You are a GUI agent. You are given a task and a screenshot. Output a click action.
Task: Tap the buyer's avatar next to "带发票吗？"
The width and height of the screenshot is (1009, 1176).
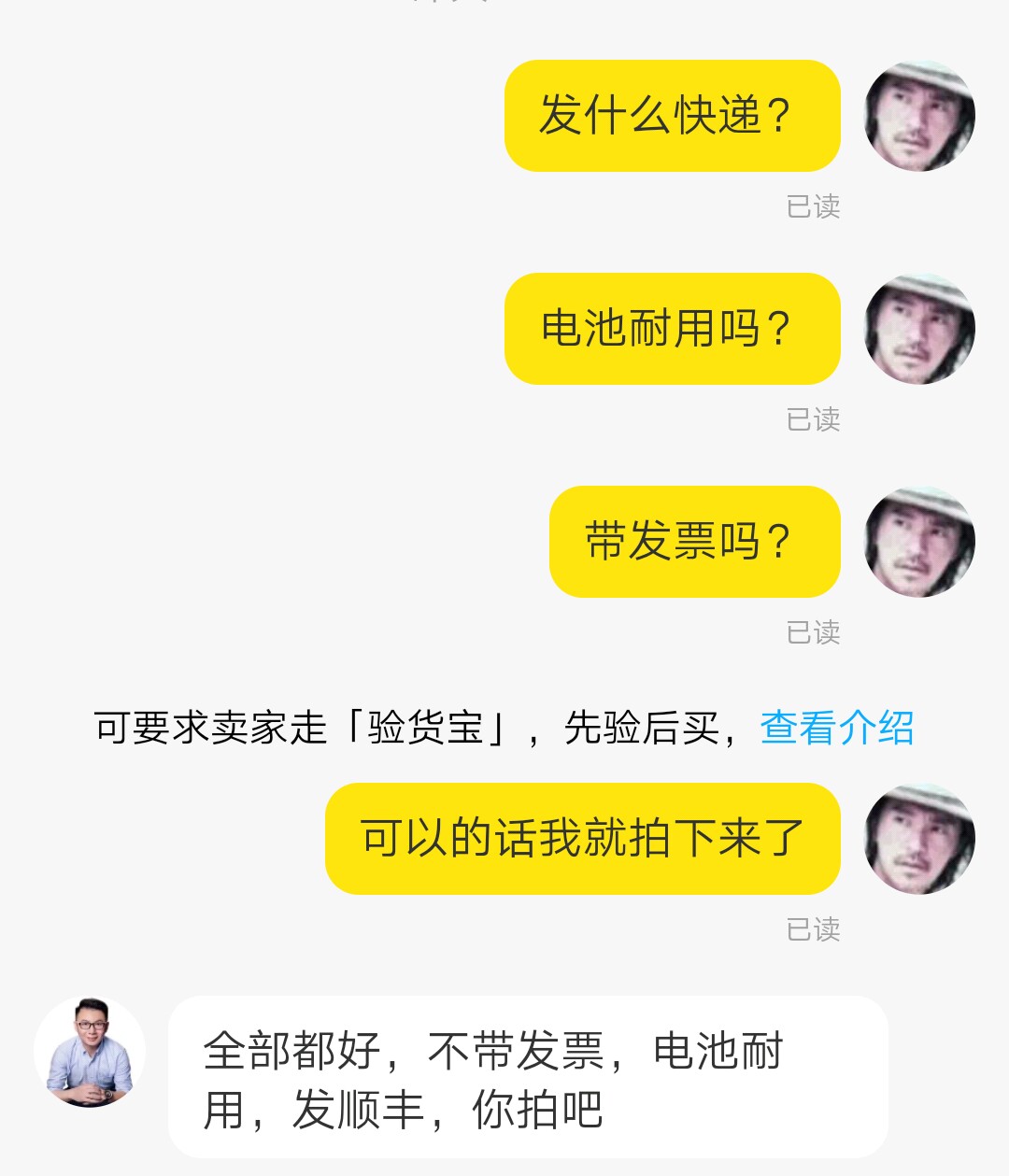pos(920,542)
